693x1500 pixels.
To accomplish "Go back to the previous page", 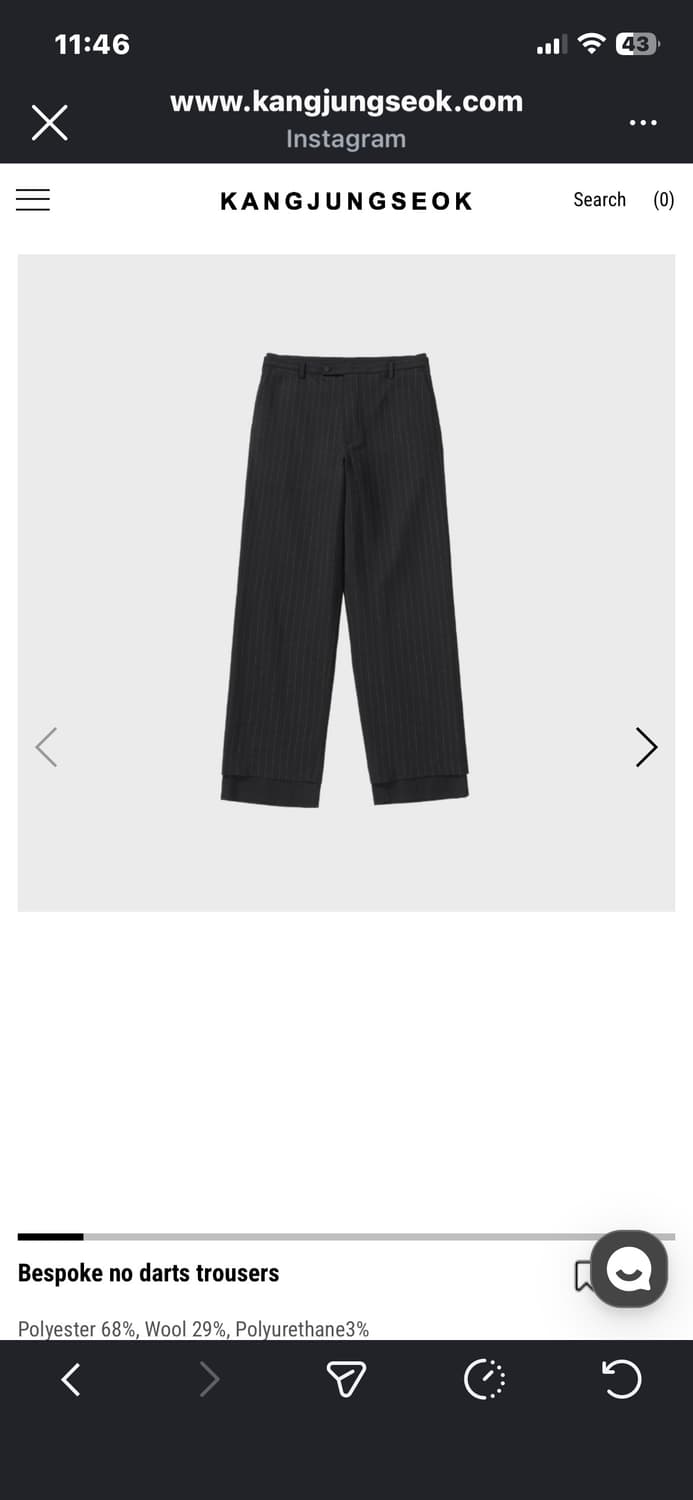I will point(71,1380).
